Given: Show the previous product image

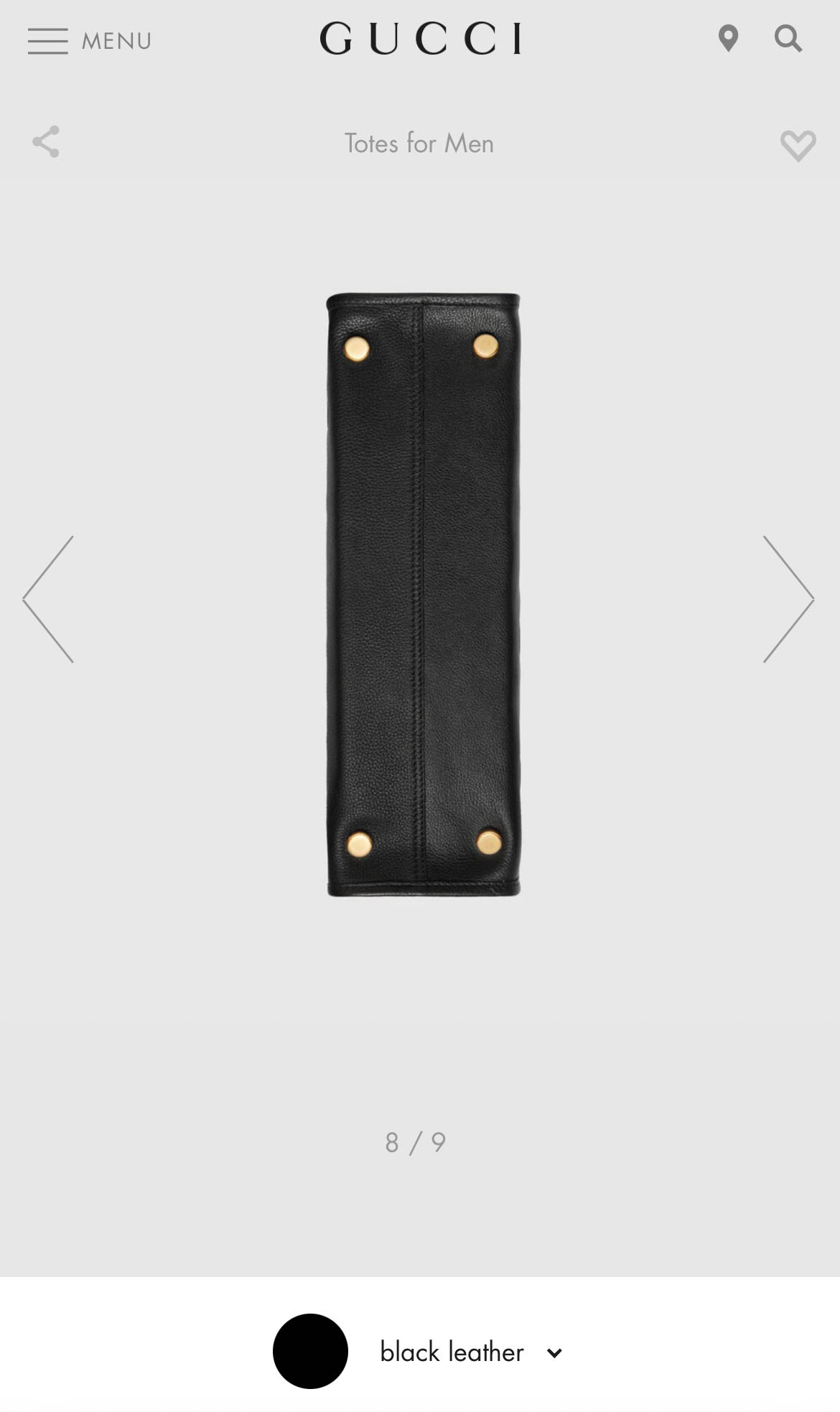Looking at the screenshot, I should coord(48,599).
